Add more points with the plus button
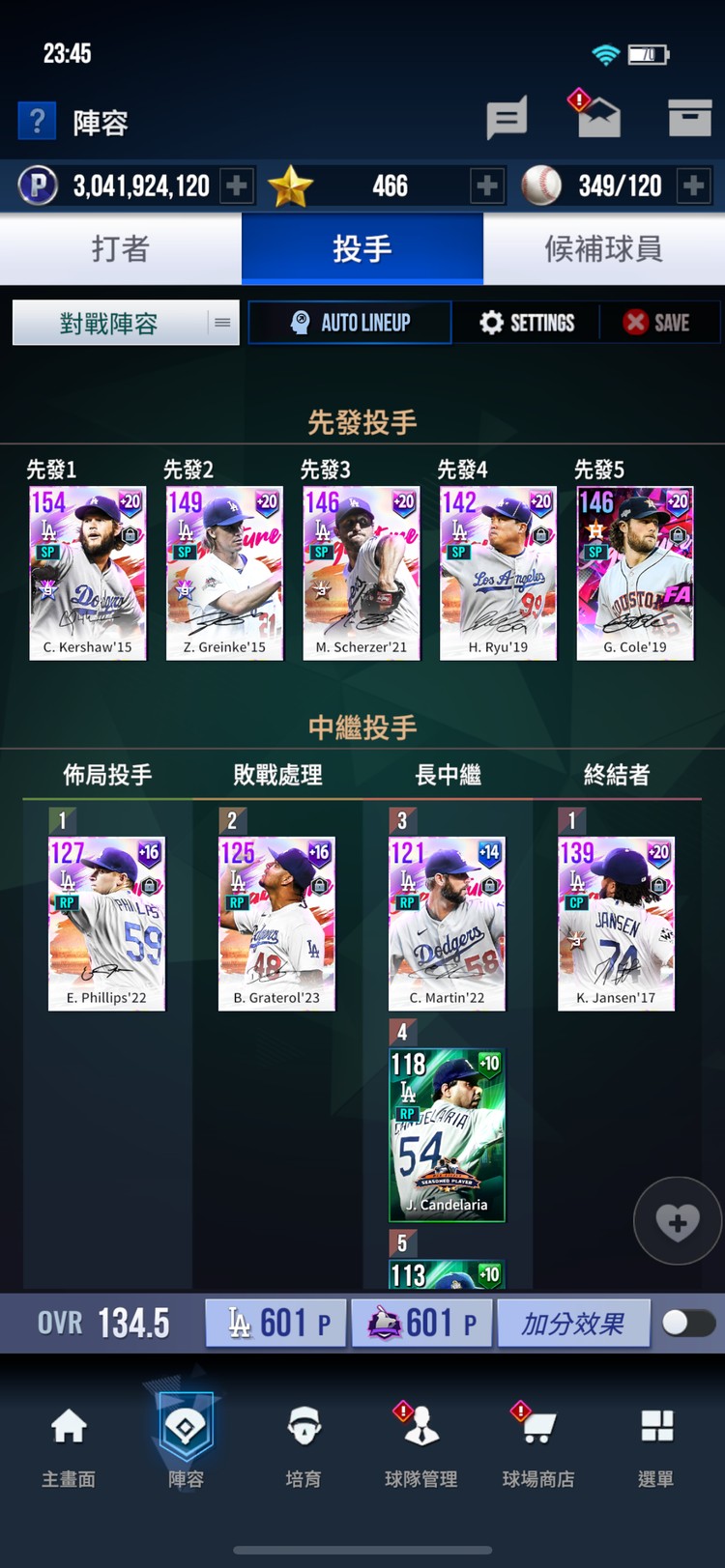Image resolution: width=725 pixels, height=1568 pixels. [237, 185]
